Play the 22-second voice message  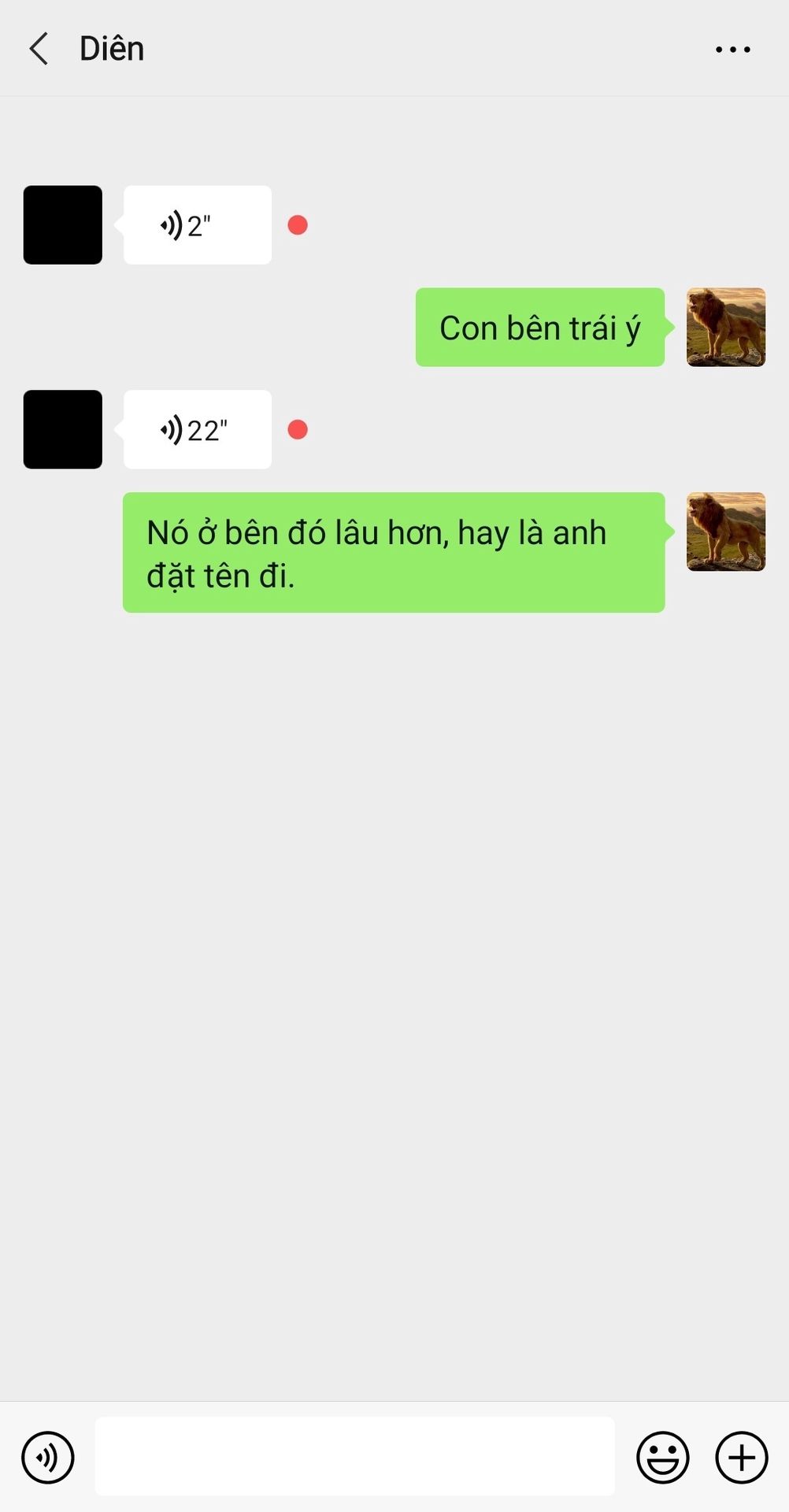[x=197, y=430]
